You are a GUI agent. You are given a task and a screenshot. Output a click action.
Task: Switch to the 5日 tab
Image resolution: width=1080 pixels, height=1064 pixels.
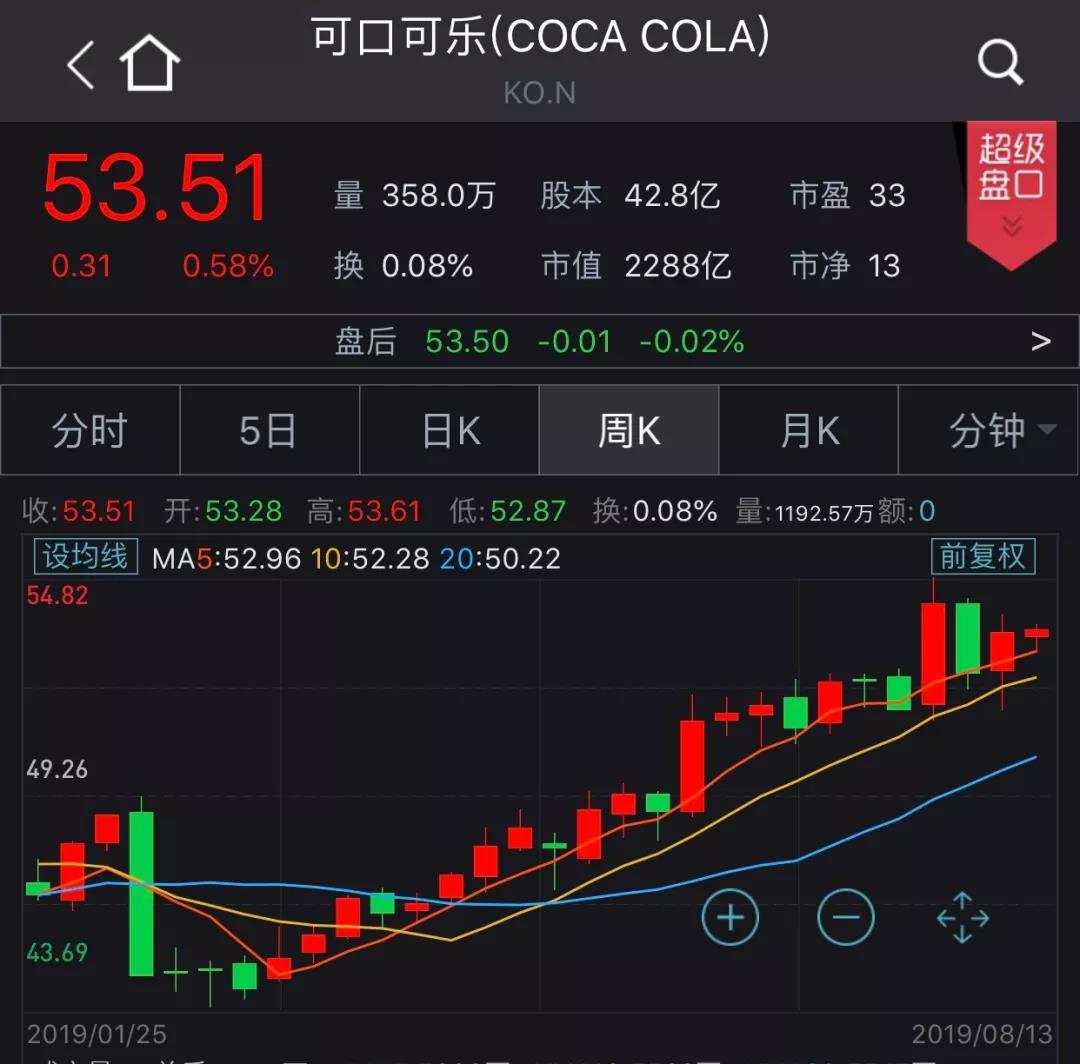tap(269, 431)
